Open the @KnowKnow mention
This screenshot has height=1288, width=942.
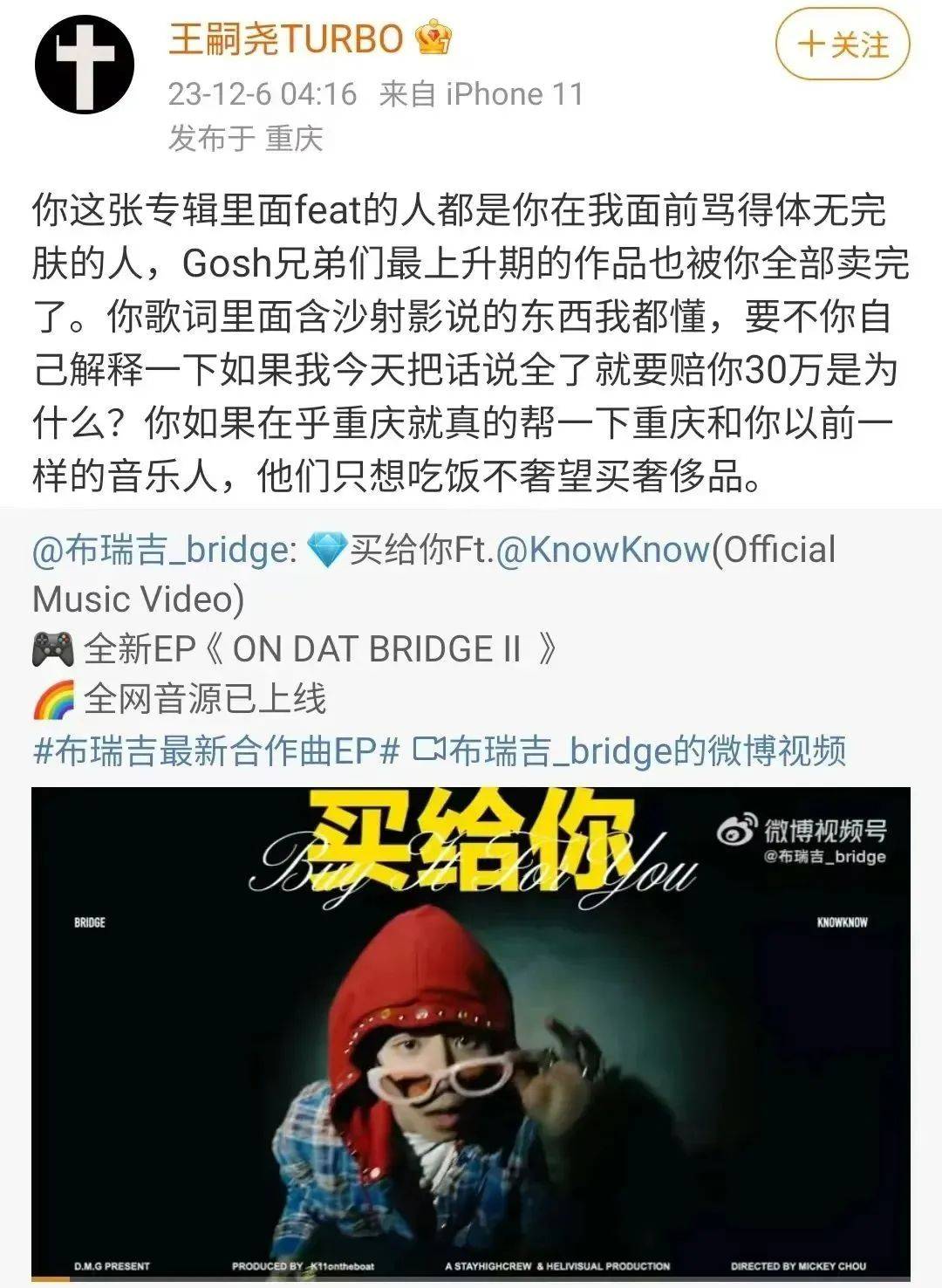point(602,551)
